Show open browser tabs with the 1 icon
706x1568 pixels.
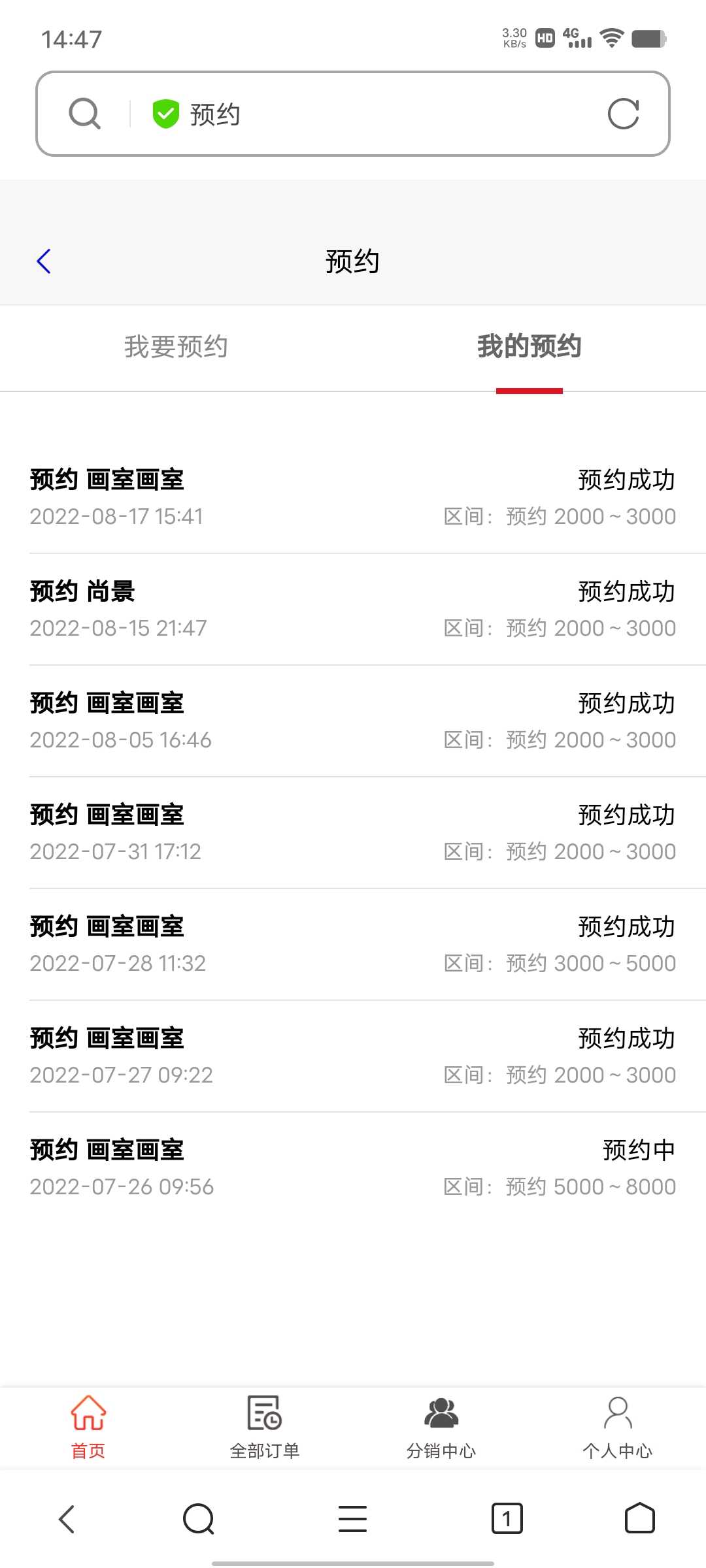click(x=507, y=1518)
